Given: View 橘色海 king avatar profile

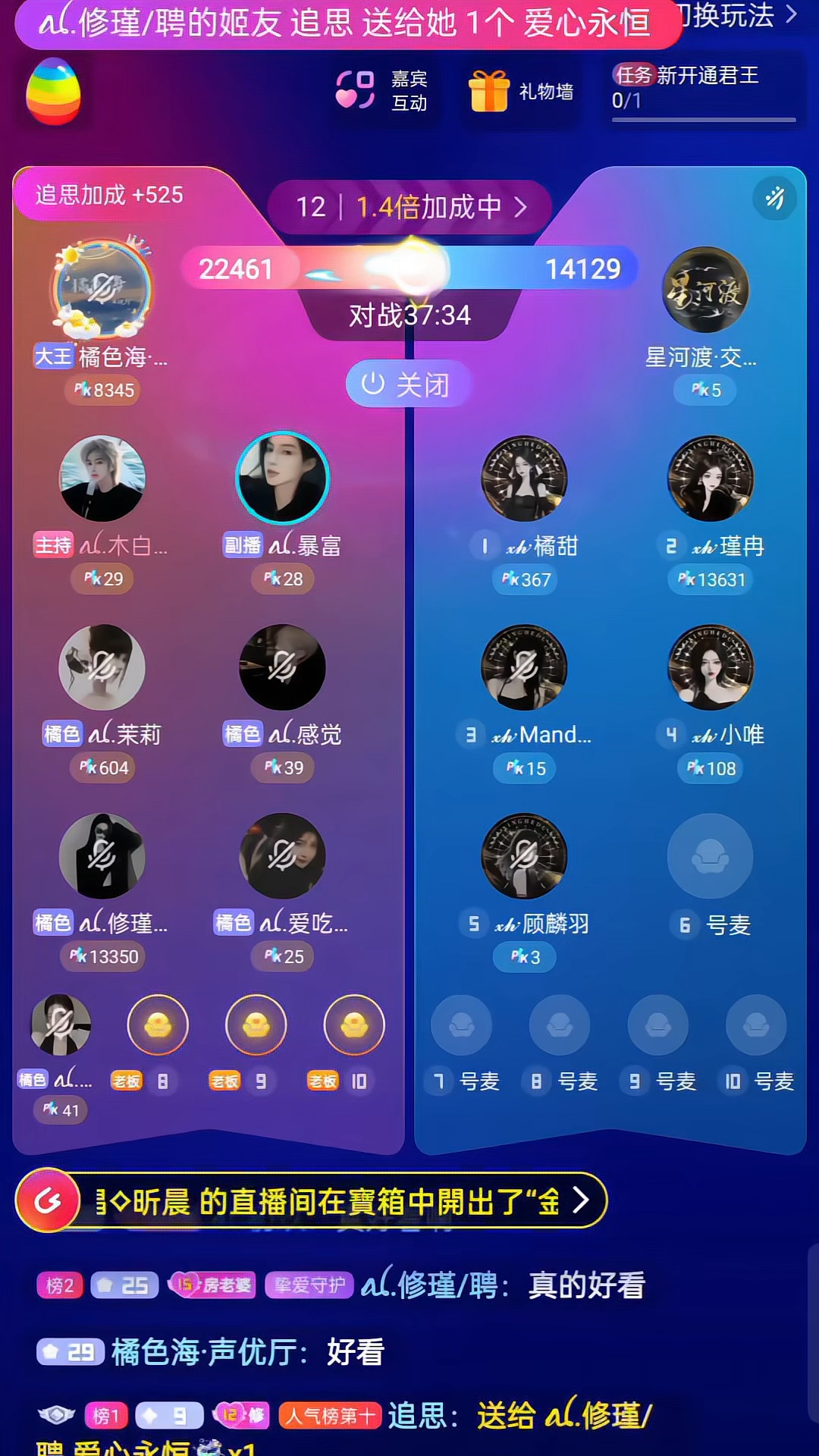Looking at the screenshot, I should [x=102, y=290].
